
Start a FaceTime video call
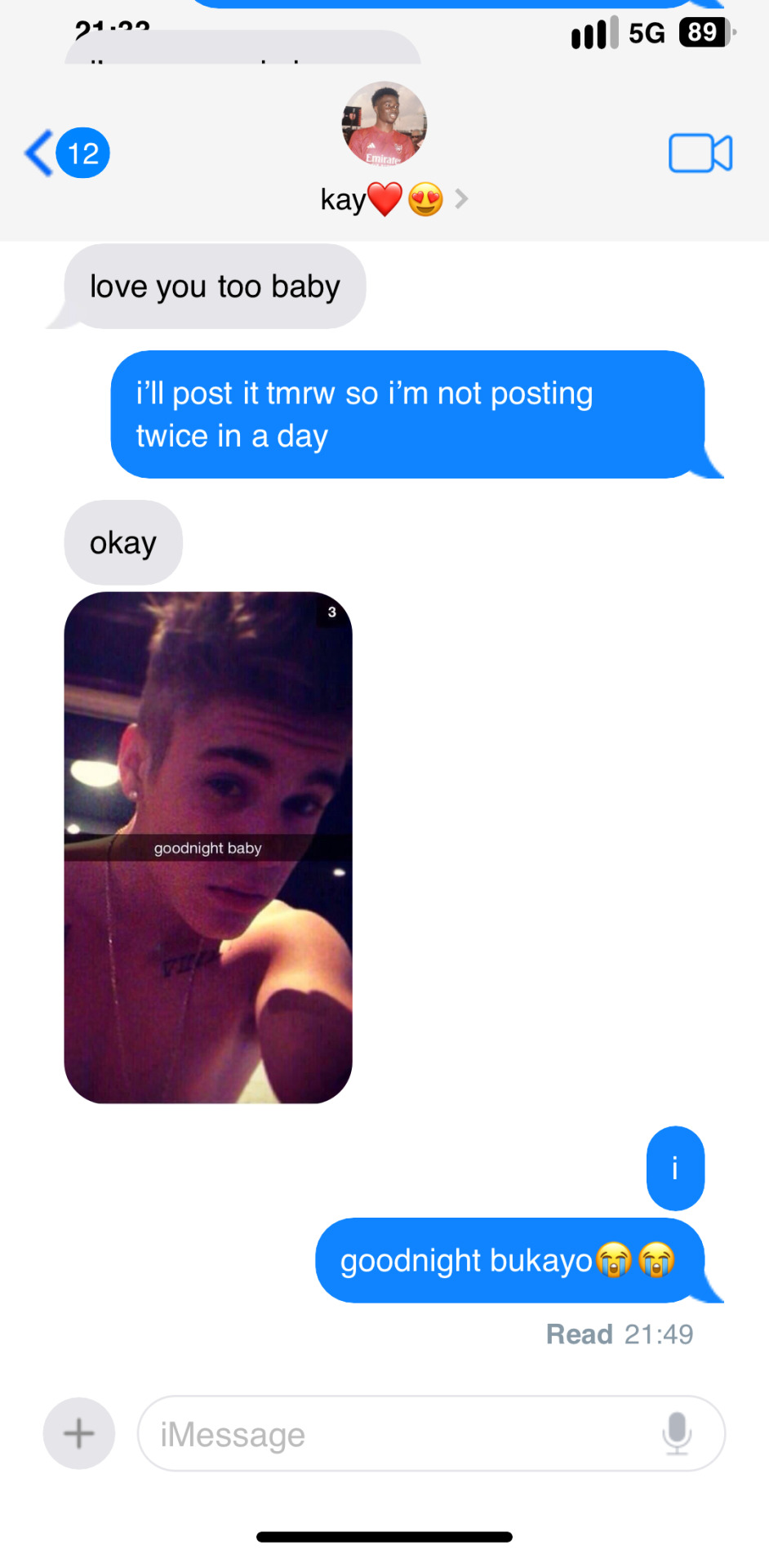click(700, 153)
